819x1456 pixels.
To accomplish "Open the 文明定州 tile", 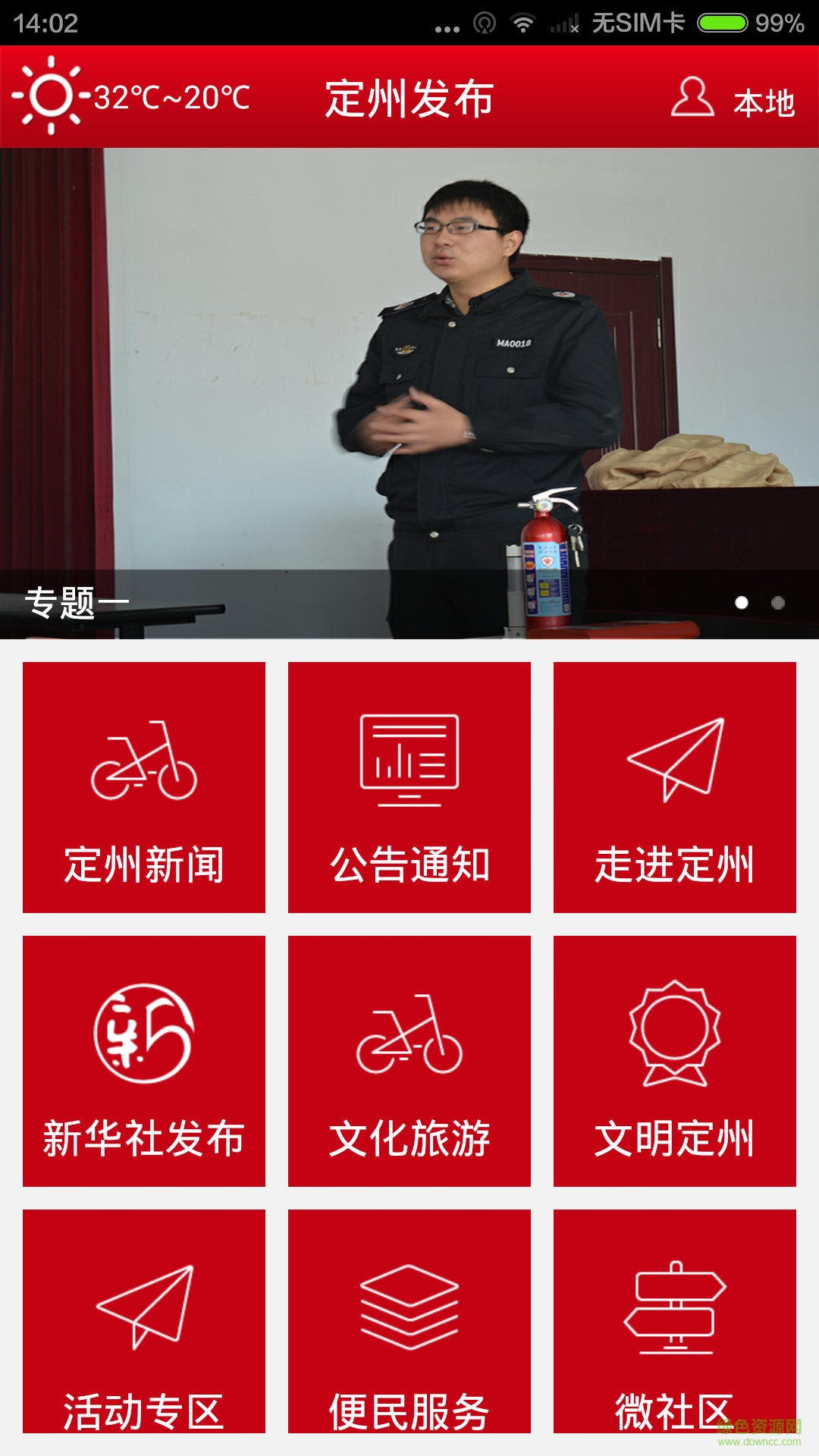I will click(675, 1061).
